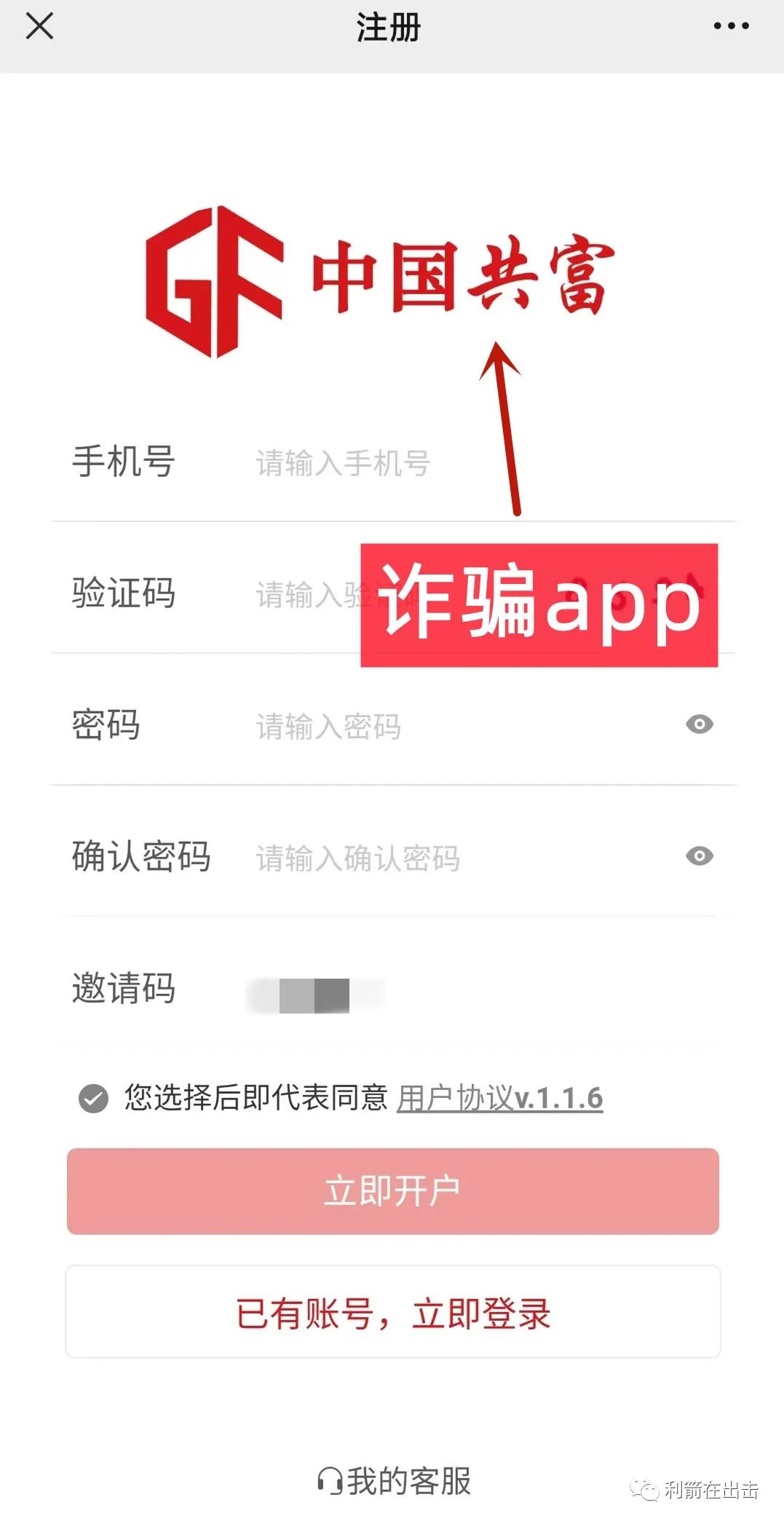Tap the 立即开户 button
This screenshot has width=784, height=1524.
point(392,1191)
